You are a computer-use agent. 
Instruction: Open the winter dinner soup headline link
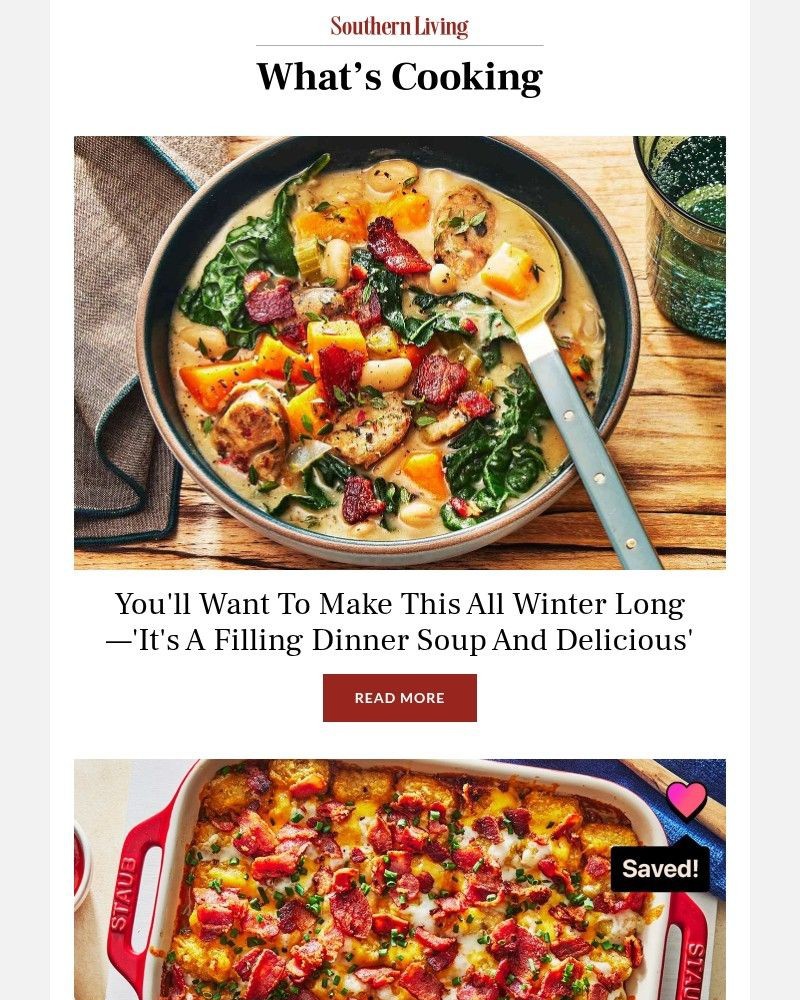click(400, 620)
